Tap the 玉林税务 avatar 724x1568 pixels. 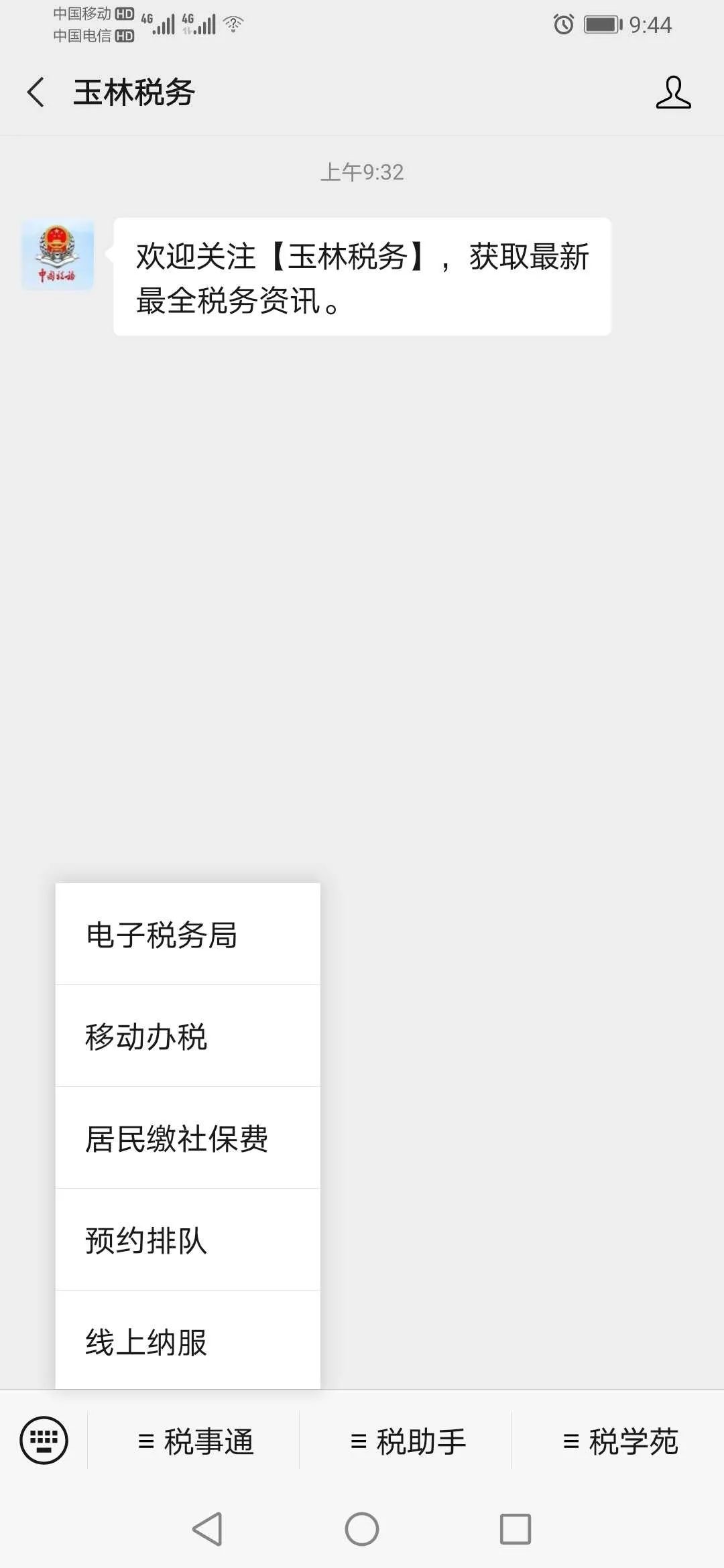pyautogui.click(x=58, y=255)
